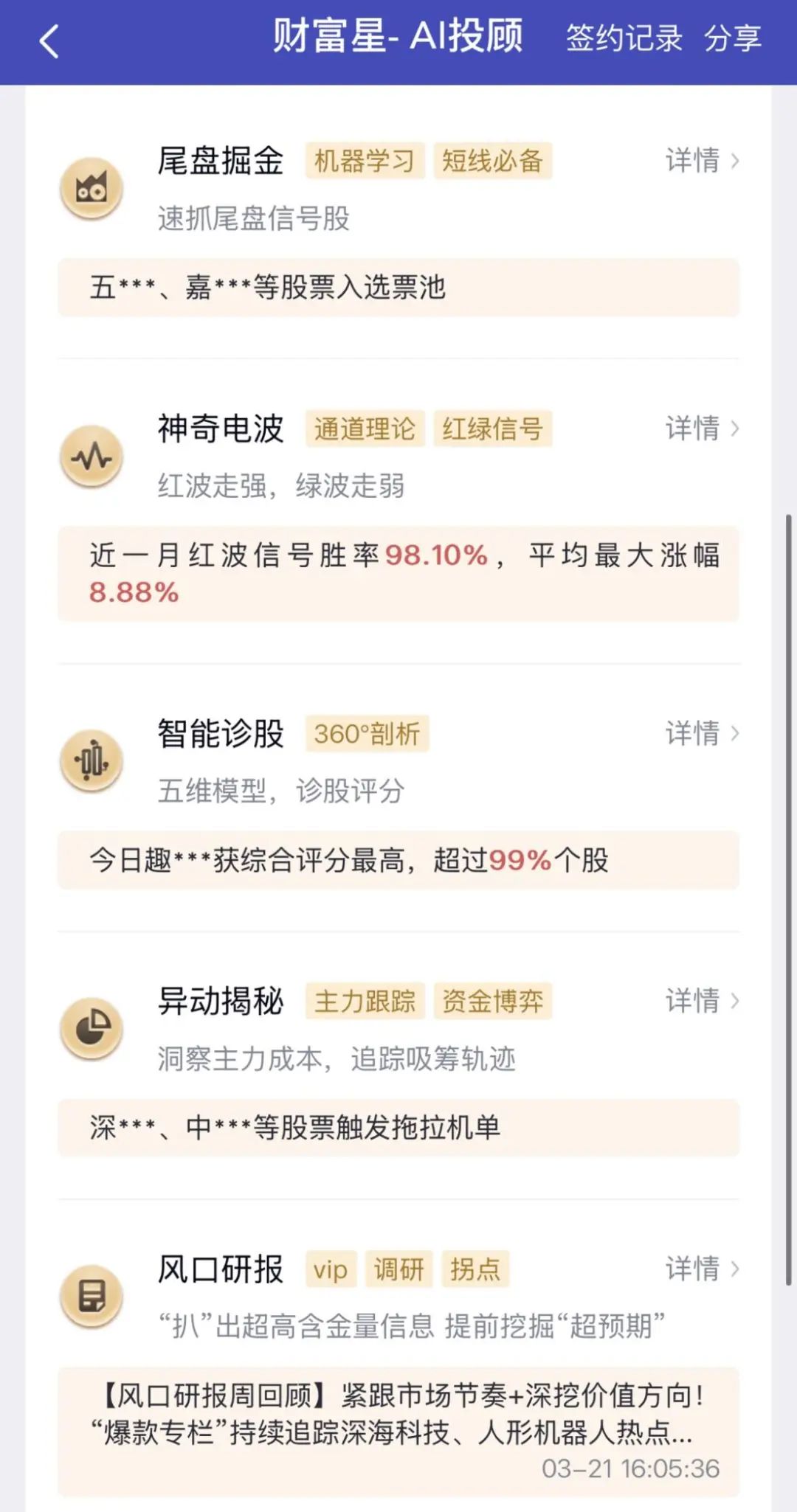Select the 风口研报 document icon

tap(92, 1296)
